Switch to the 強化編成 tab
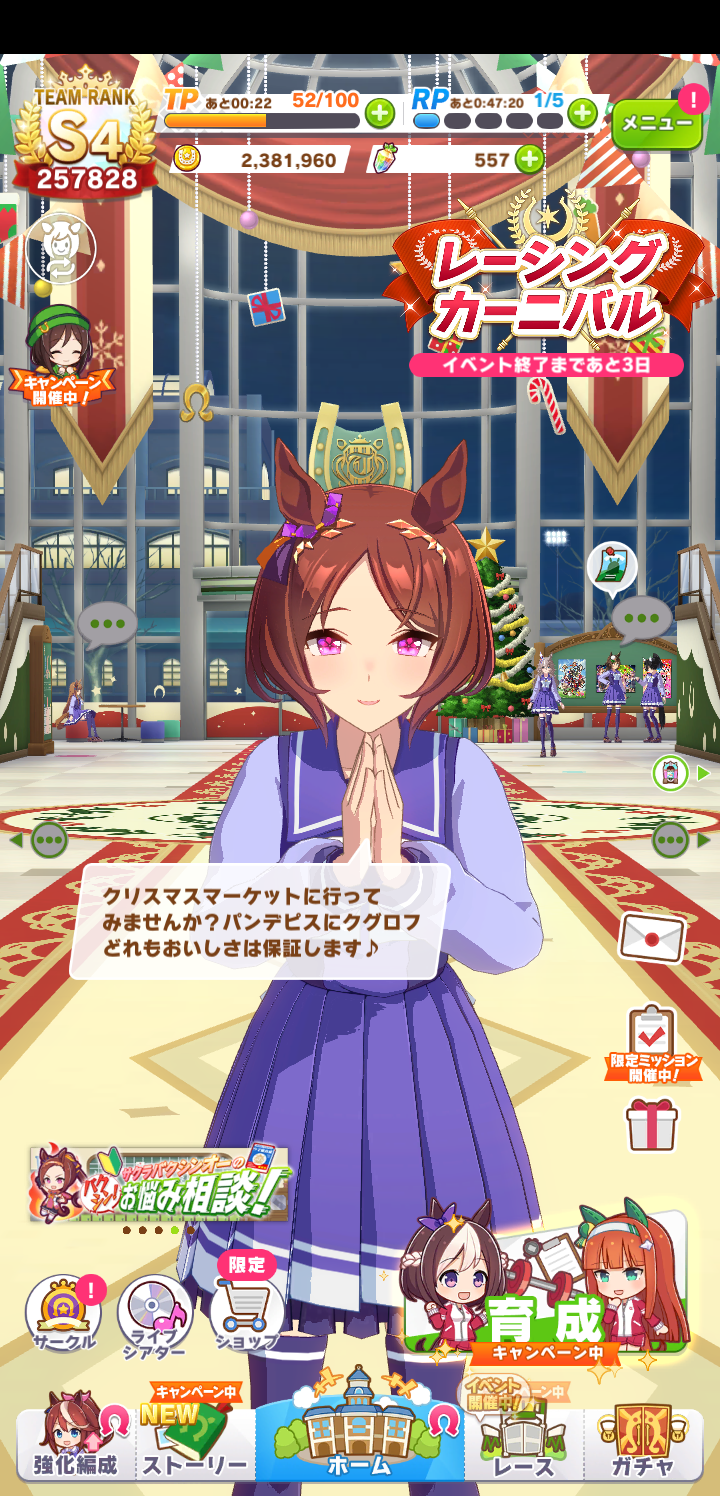The height and width of the screenshot is (1496, 720). click(x=76, y=1442)
